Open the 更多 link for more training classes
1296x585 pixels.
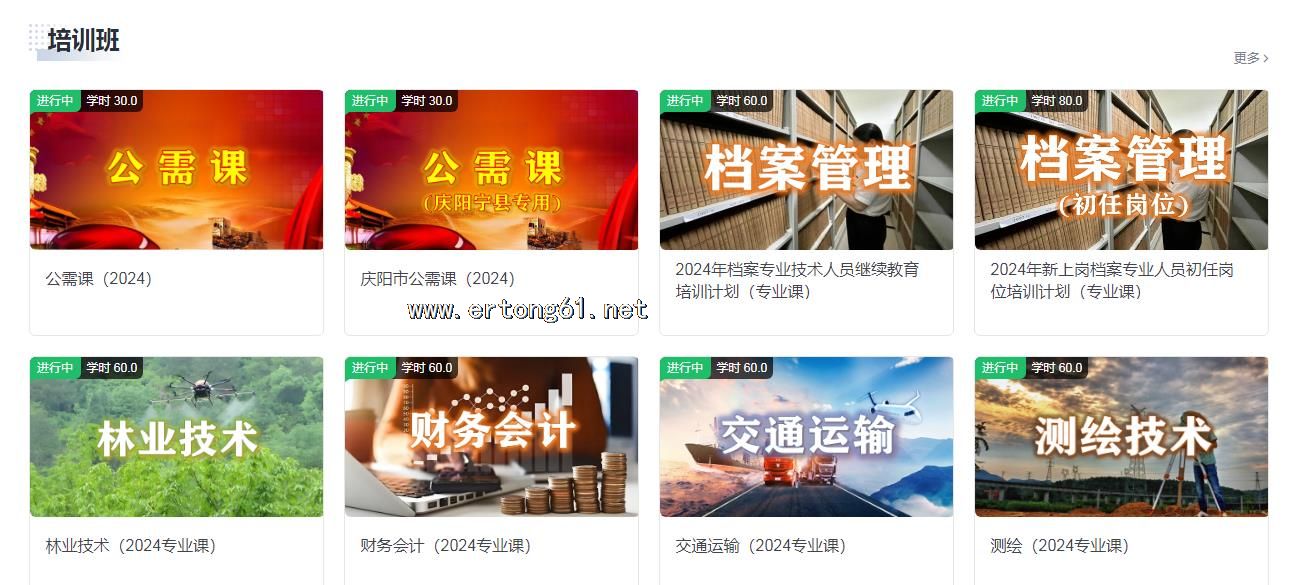1250,58
